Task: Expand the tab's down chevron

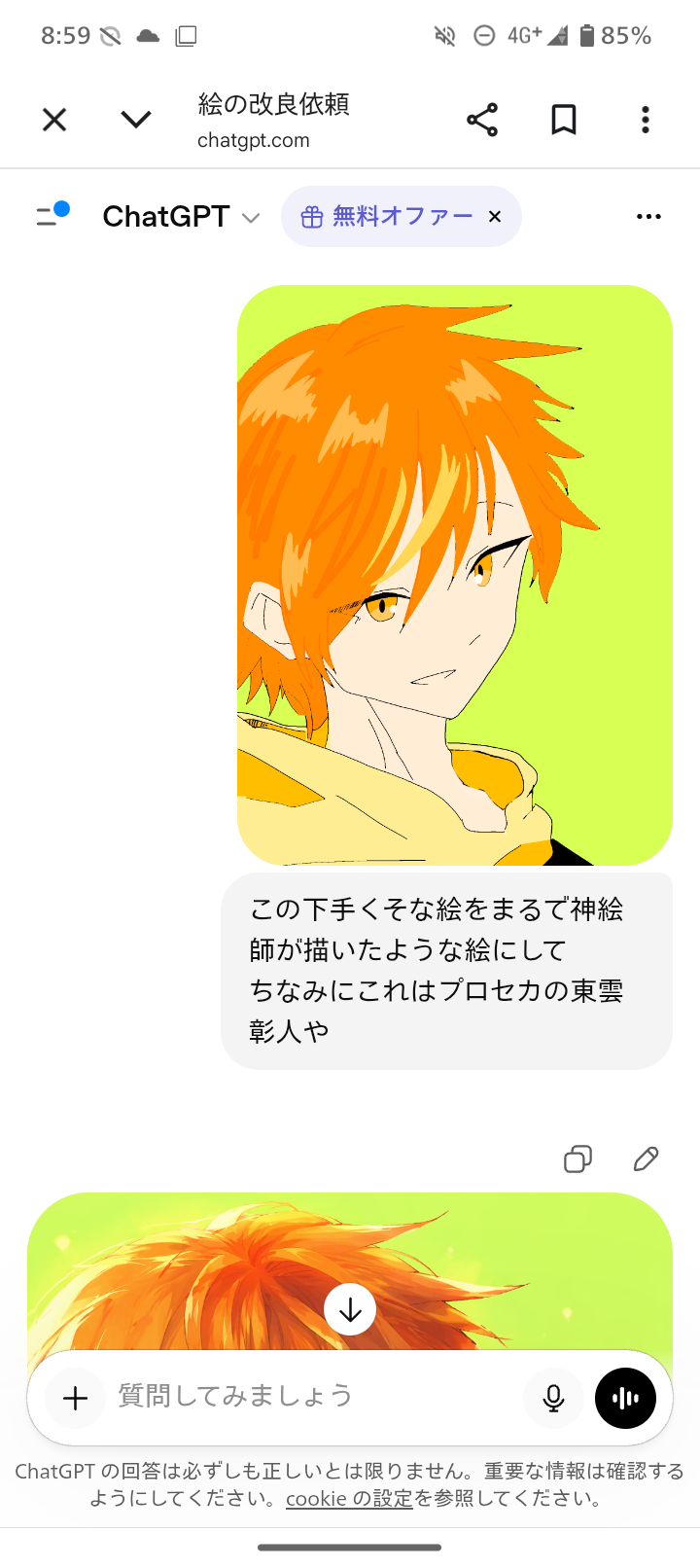Action: tap(136, 120)
